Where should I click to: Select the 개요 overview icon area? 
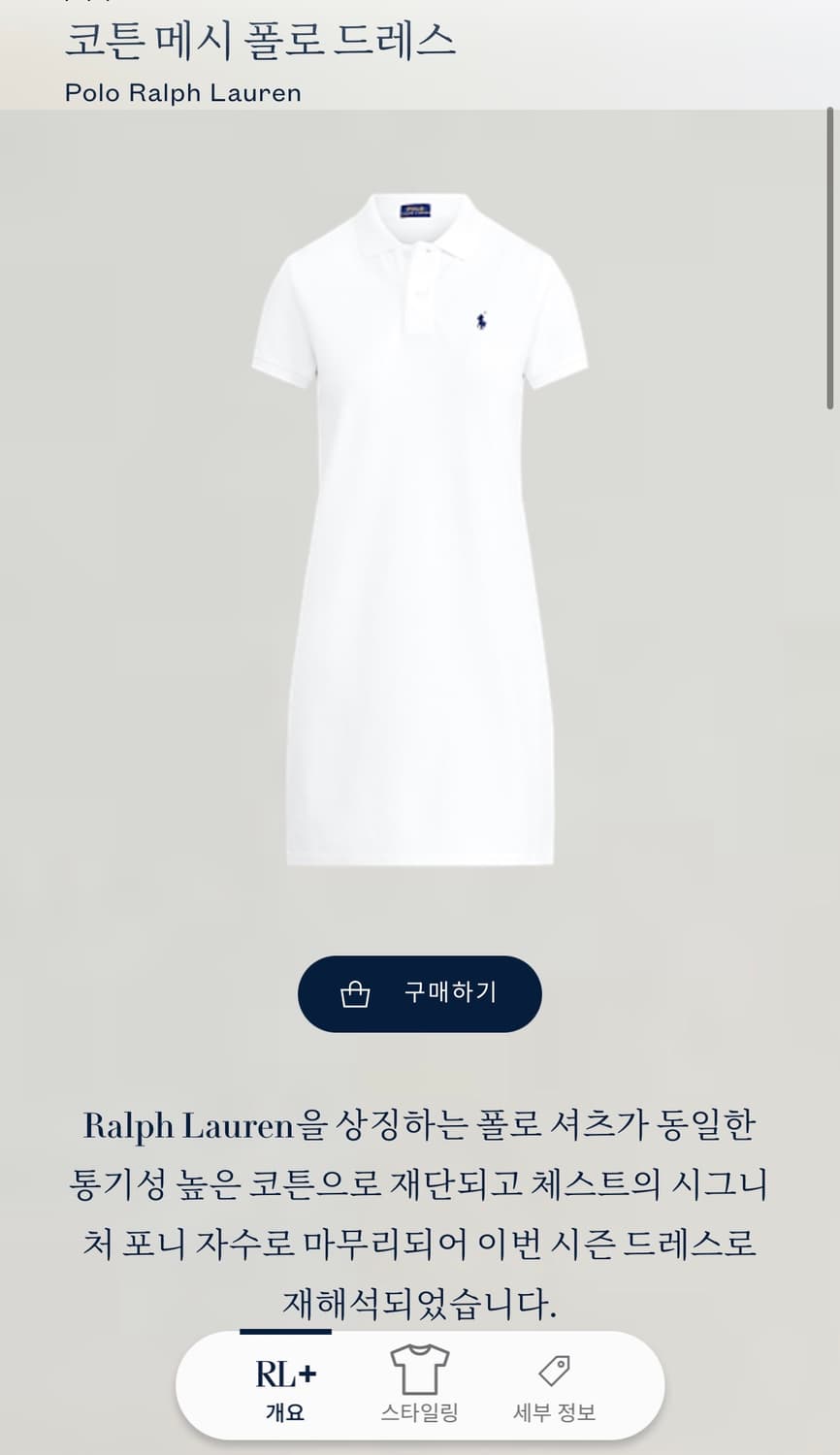coord(284,1385)
